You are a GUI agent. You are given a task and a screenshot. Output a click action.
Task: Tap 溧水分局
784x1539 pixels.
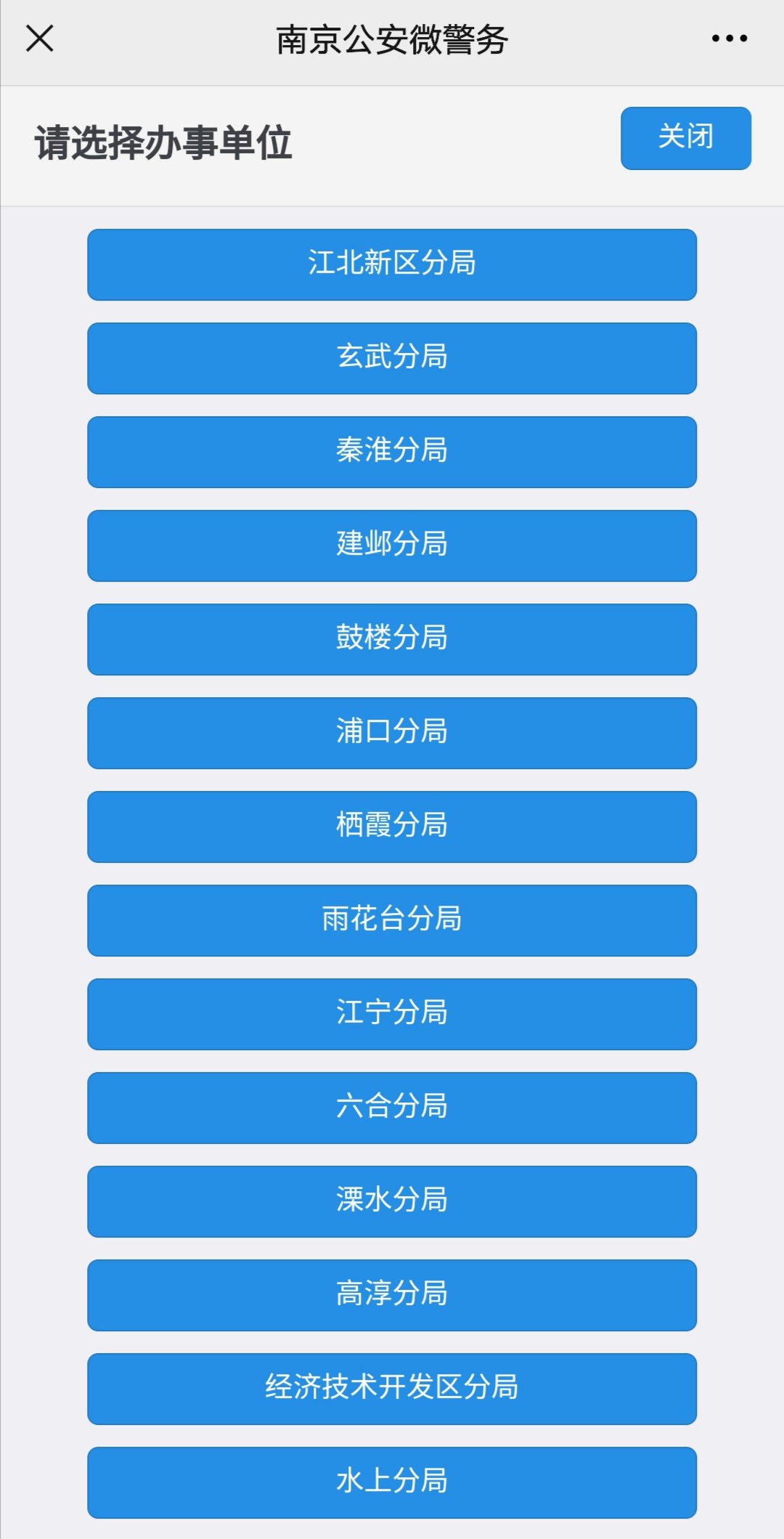click(x=392, y=1201)
